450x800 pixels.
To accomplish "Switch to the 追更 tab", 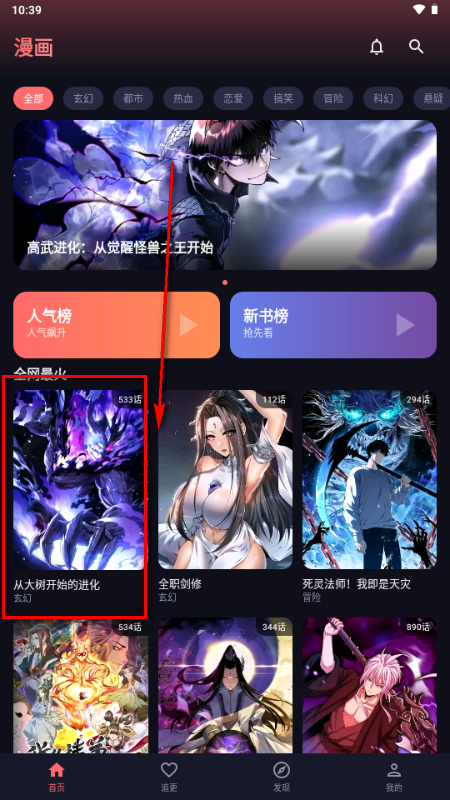I will coord(169,777).
